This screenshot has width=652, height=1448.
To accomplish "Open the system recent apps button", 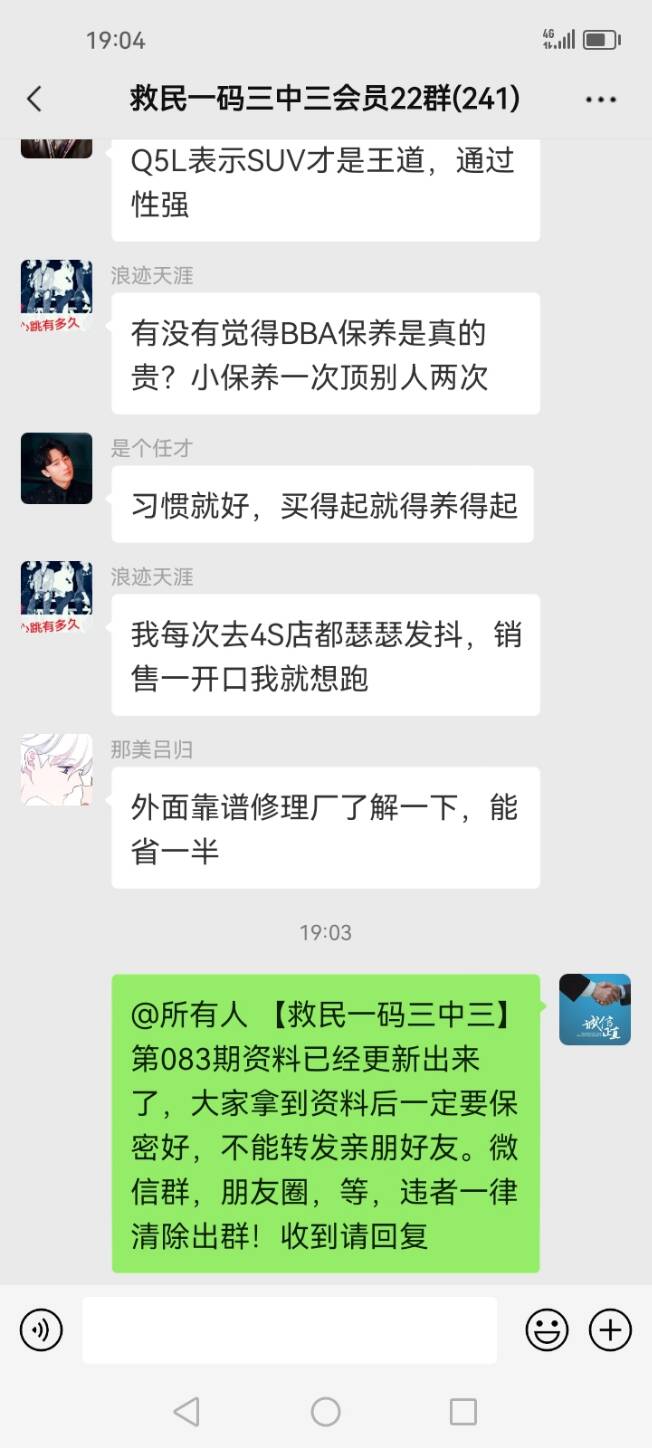I will pos(463,1411).
